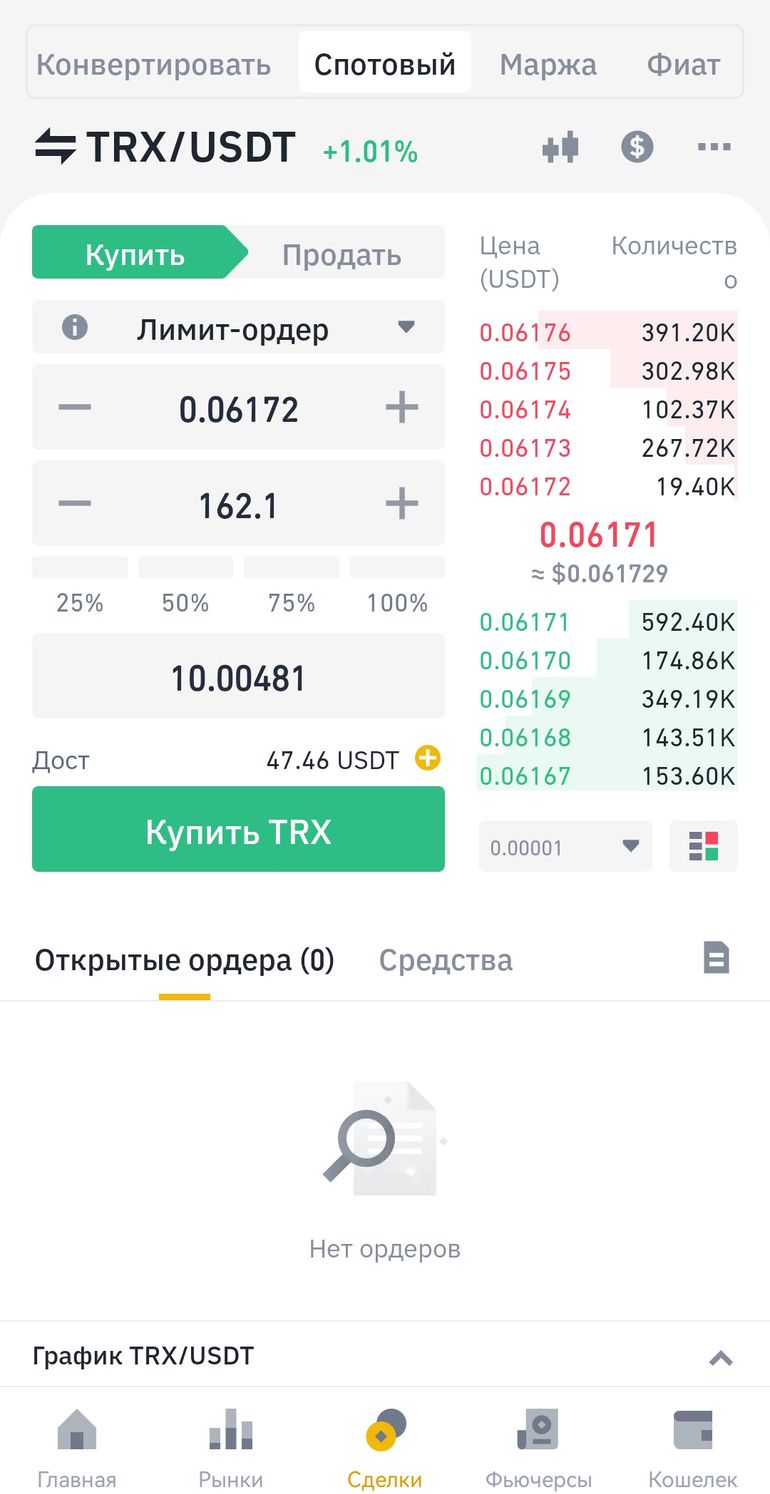Open the candlestick chart icon
The image size is (770, 1494).
(561, 148)
